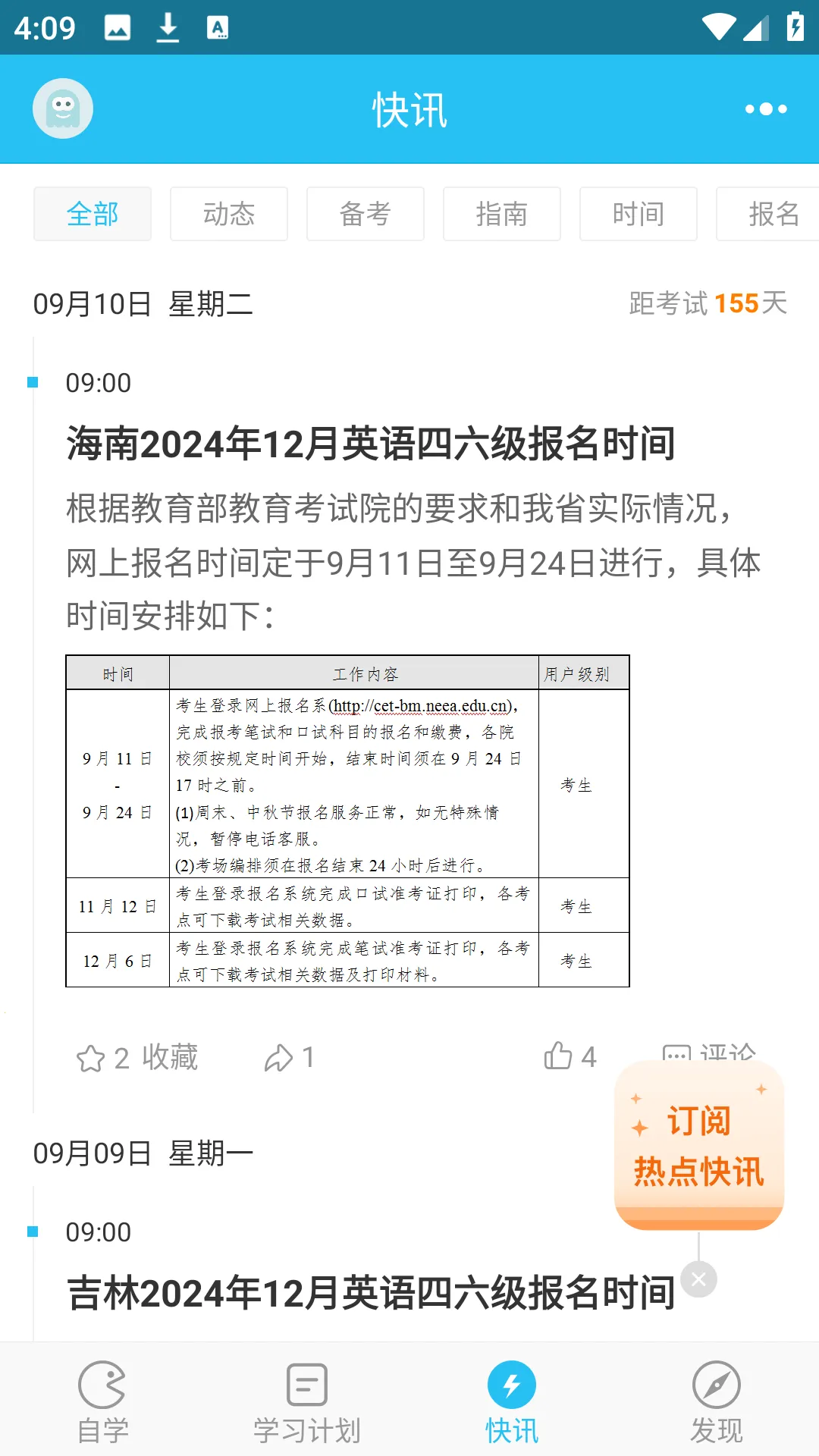Filter news by 时间 category
Screen dimensions: 819x1456
639,214
